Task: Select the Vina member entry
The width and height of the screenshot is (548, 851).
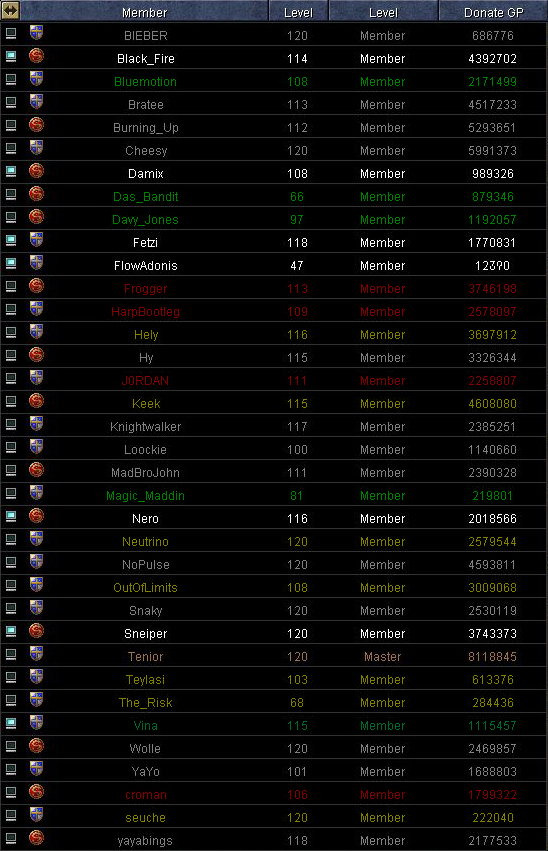Action: coord(274,725)
